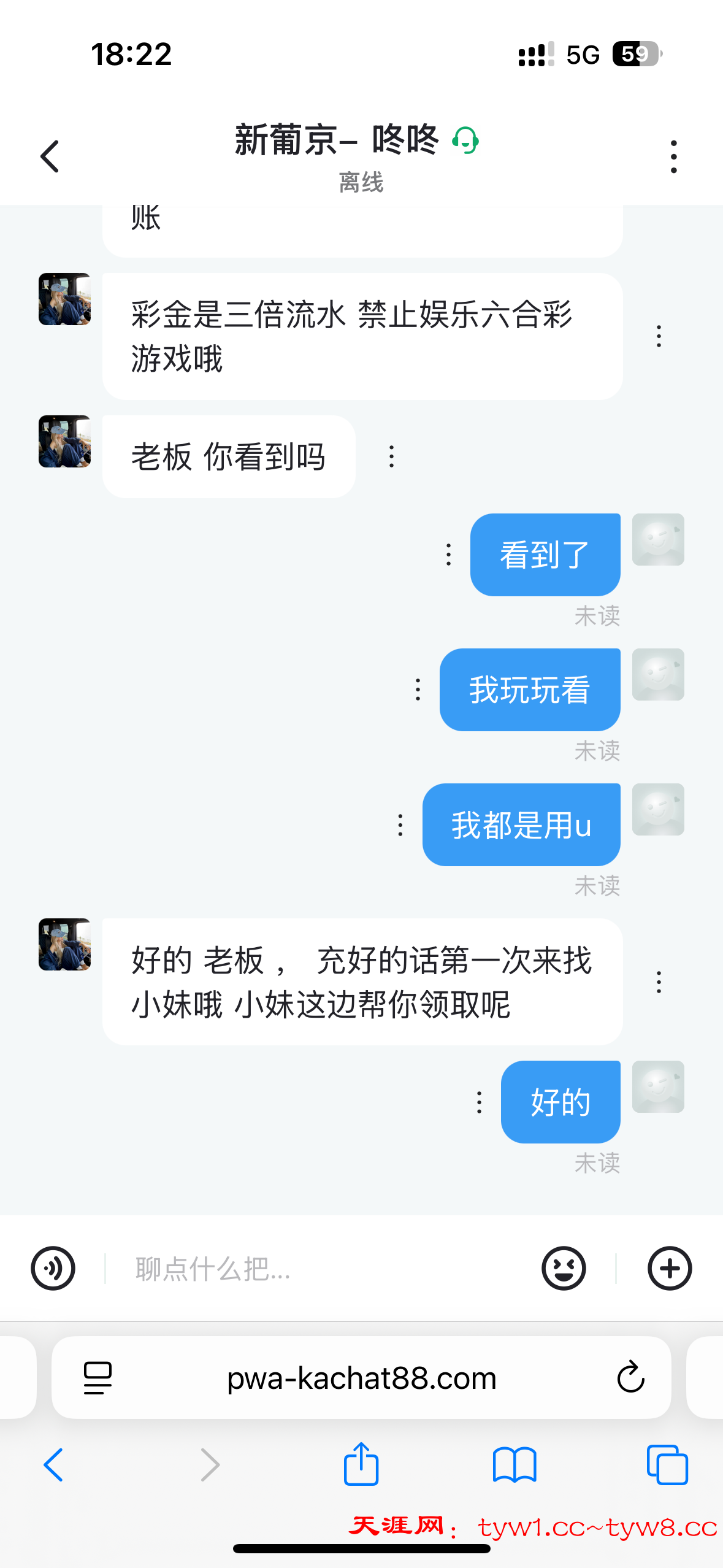Open options for message 彩金是三倍流水

659,336
